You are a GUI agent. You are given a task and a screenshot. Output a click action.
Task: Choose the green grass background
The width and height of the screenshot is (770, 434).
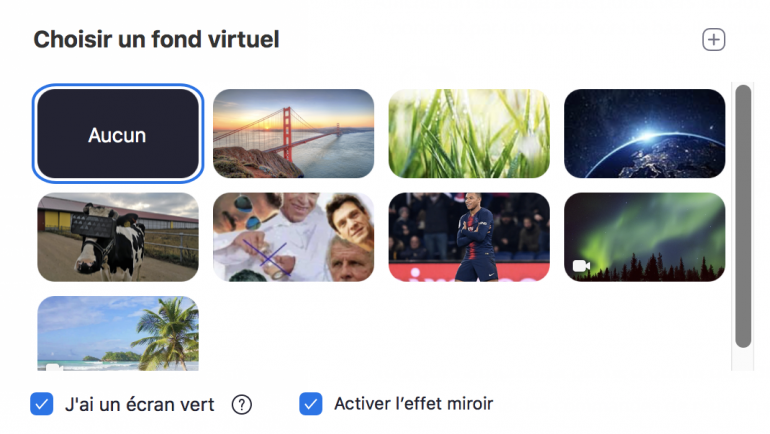click(469, 134)
